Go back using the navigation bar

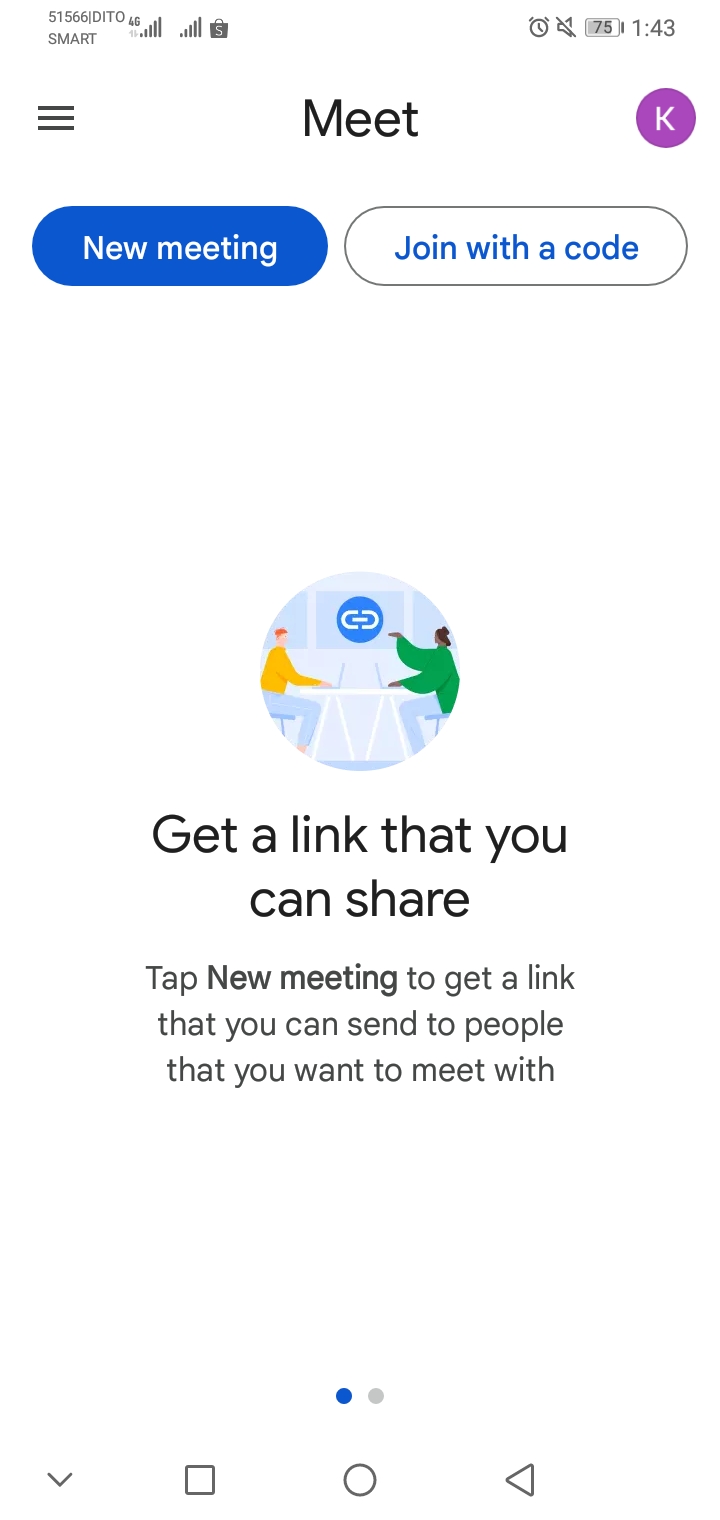click(520, 1479)
